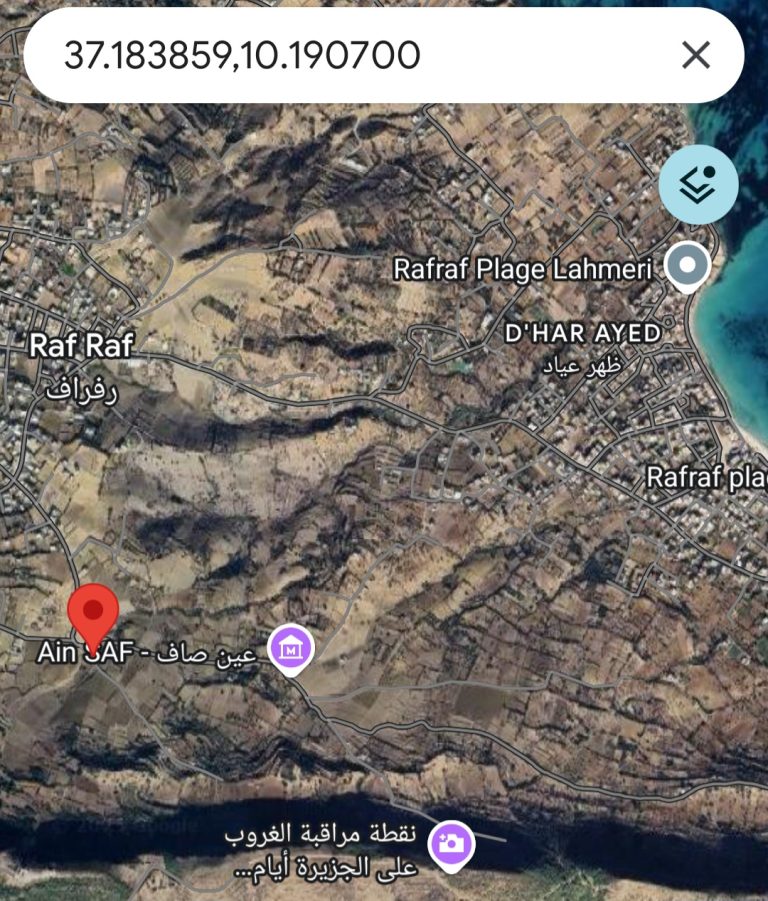768x901 pixels.
Task: Select the red dropped pin
Action: coord(93,612)
